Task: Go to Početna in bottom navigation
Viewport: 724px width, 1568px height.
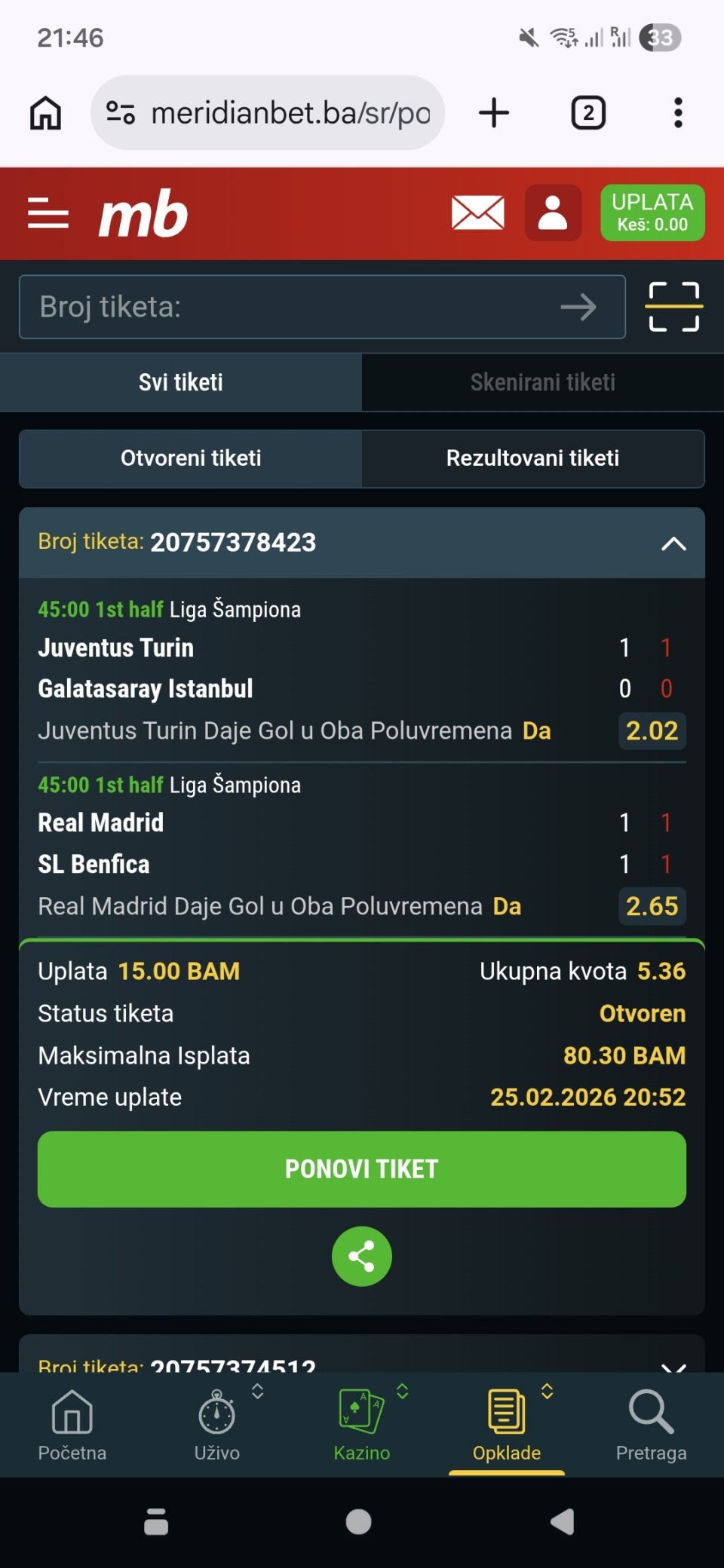Action: (72, 1423)
